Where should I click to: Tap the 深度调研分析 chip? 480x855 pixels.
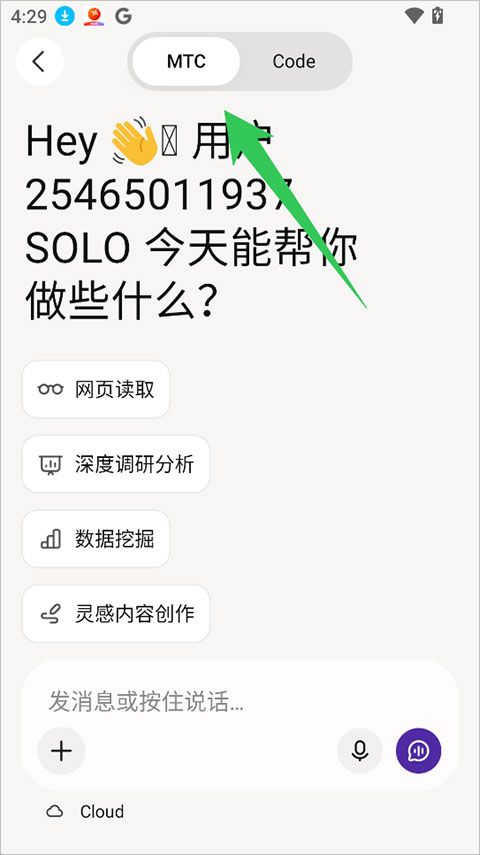(116, 464)
